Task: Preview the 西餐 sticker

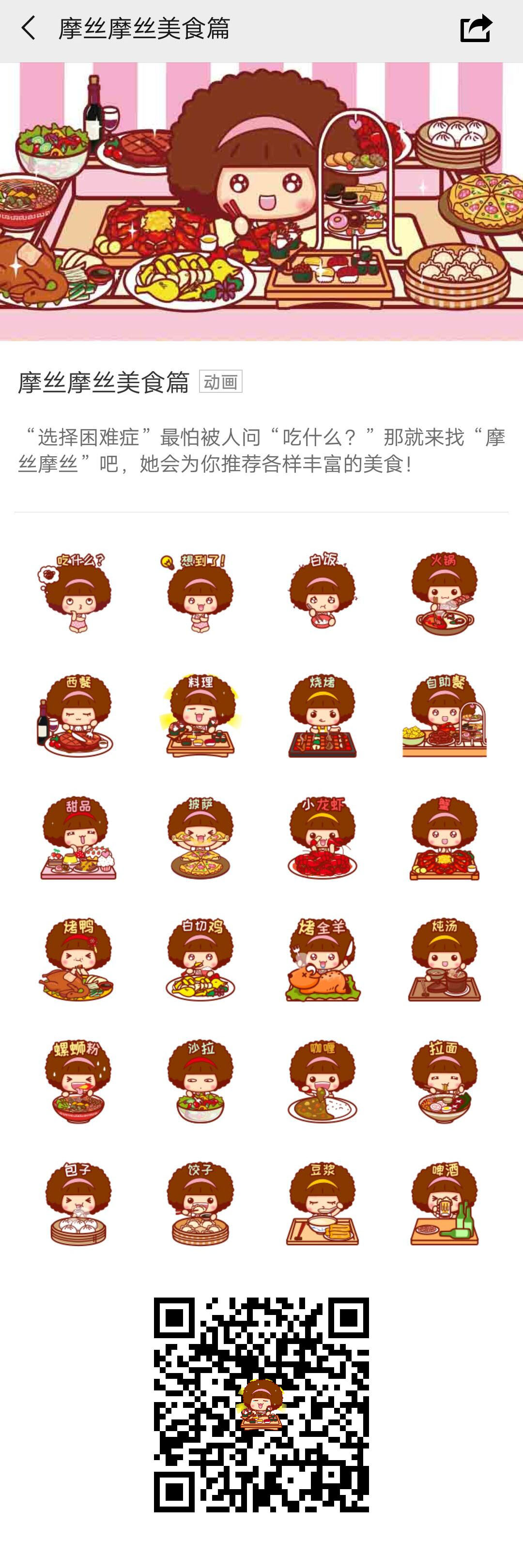Action: pos(78,715)
